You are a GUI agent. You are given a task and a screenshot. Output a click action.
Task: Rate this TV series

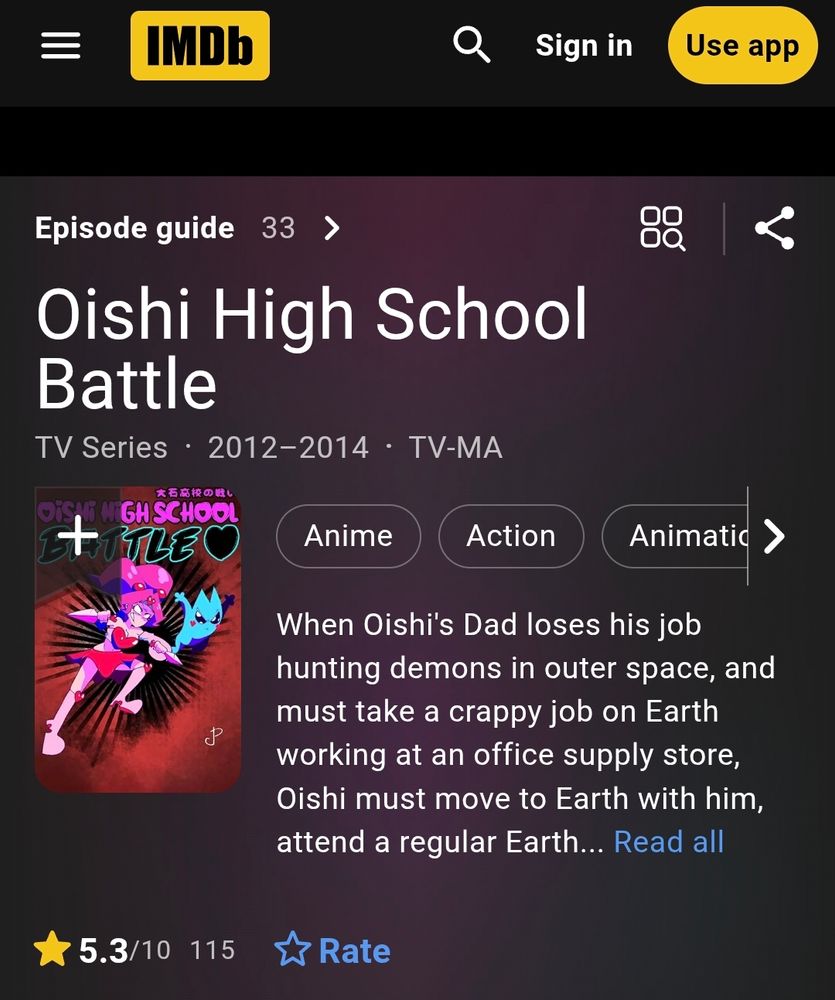click(x=333, y=950)
